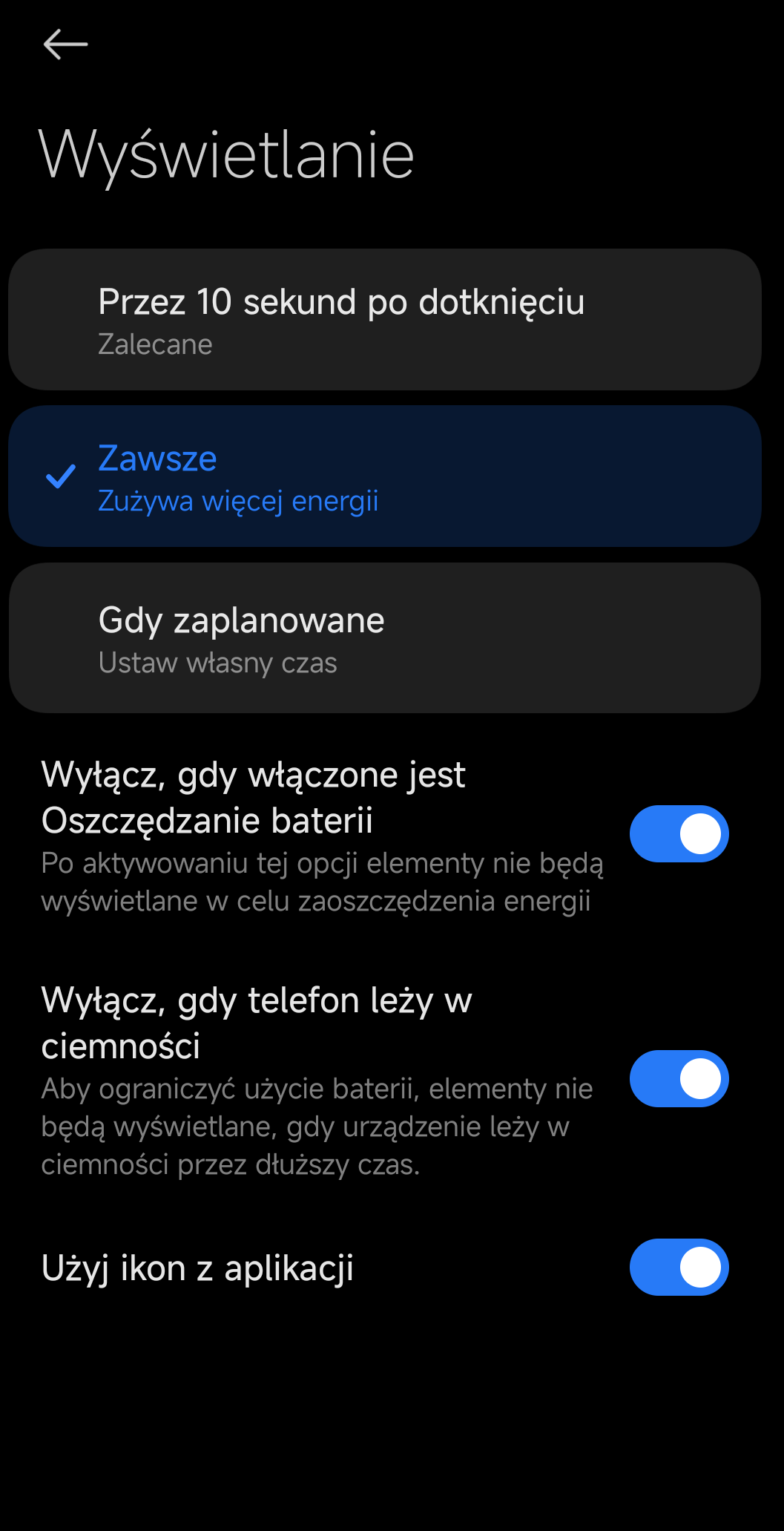Turn off Użyj ikon z aplikacji switch
Screen dimensions: 784x1531
pos(679,1268)
